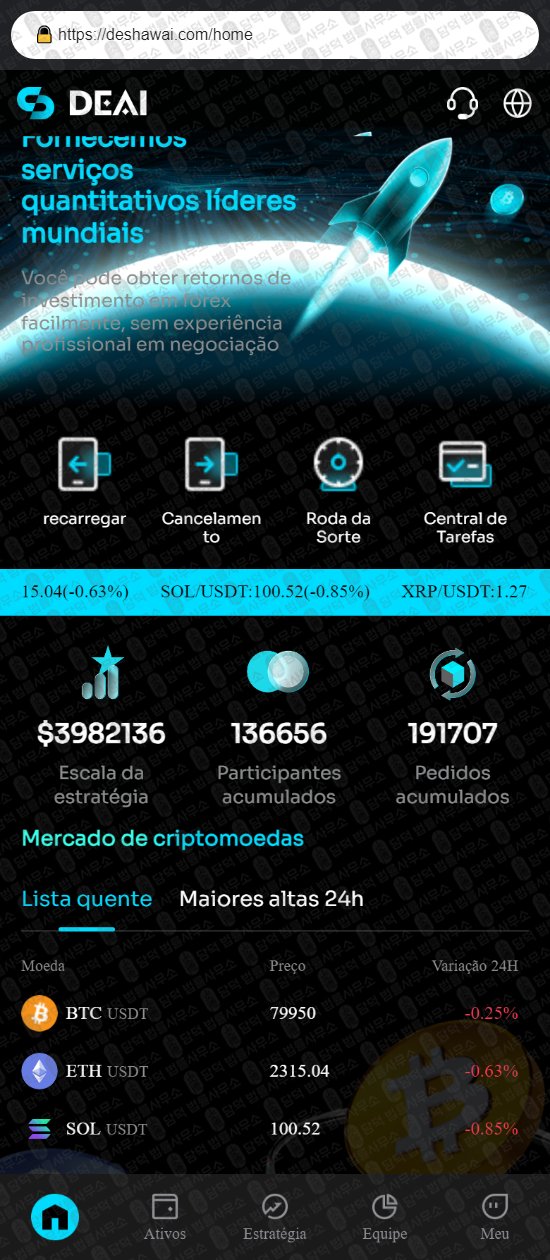Switch to Maiores altas 24h tab
Image resolution: width=550 pixels, height=1260 pixels.
point(271,899)
